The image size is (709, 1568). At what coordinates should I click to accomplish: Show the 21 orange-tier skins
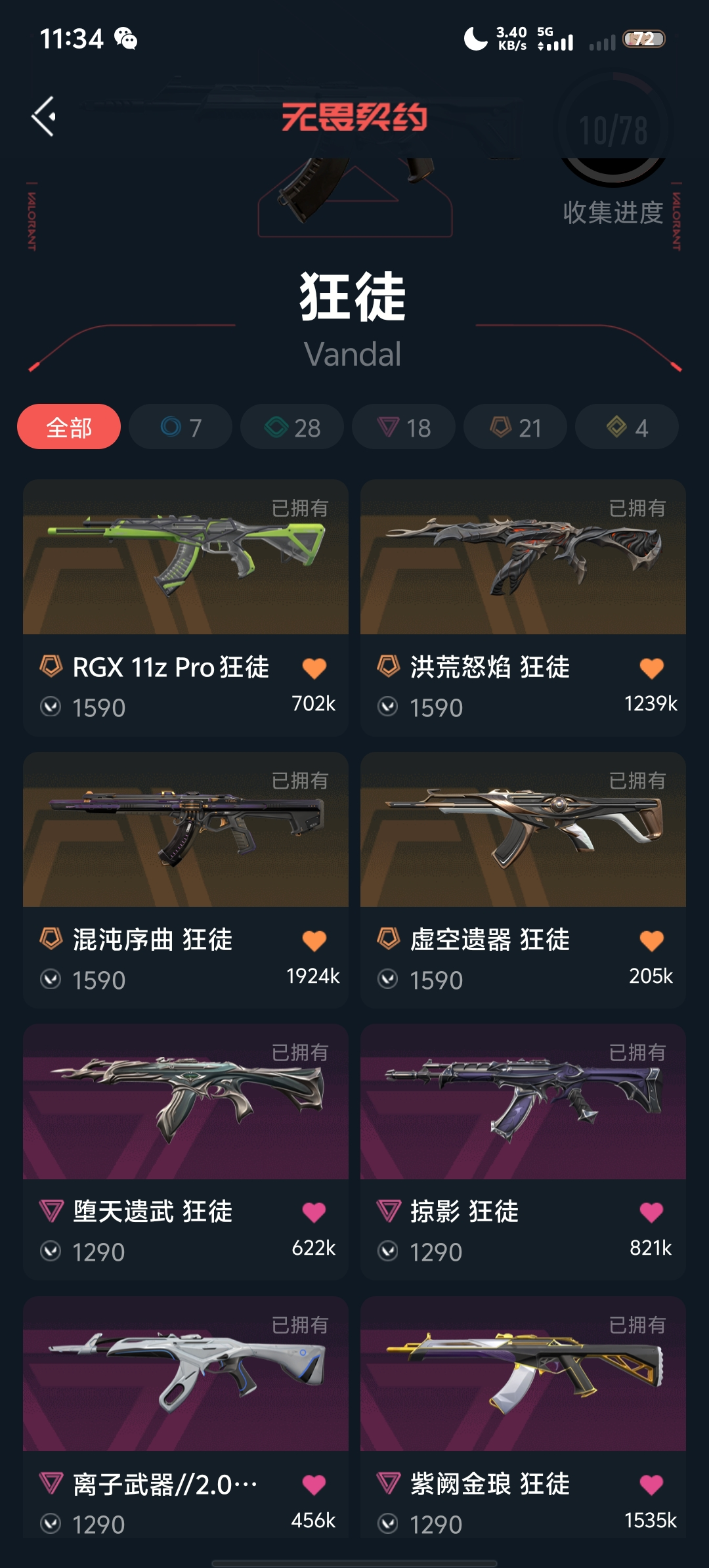coord(515,427)
